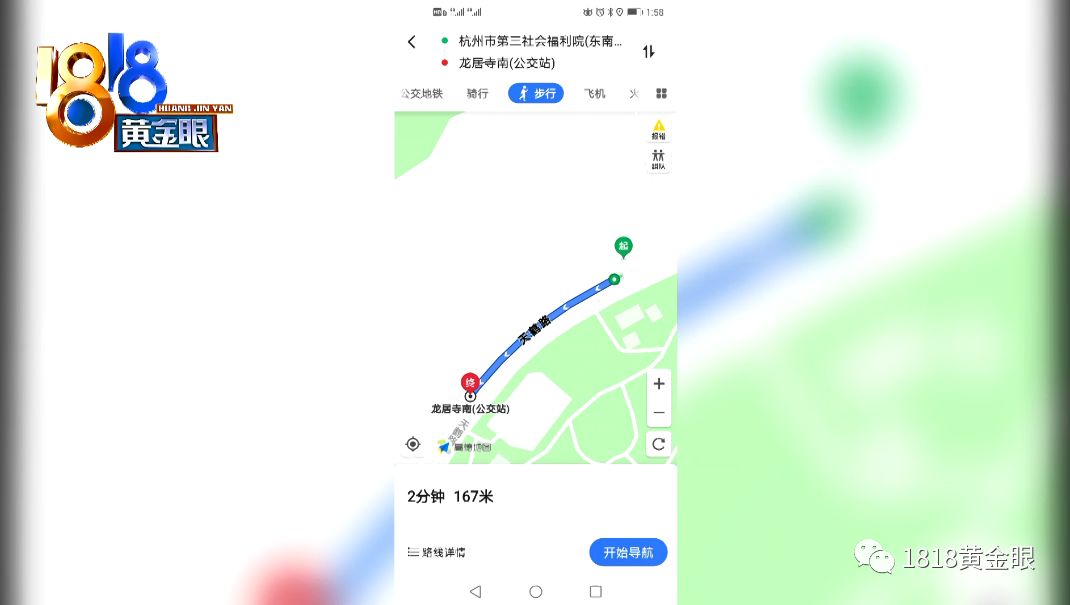Screen dimensions: 1070x605
Task: Switch to the 公交地铁 transit tab
Action: 422,93
